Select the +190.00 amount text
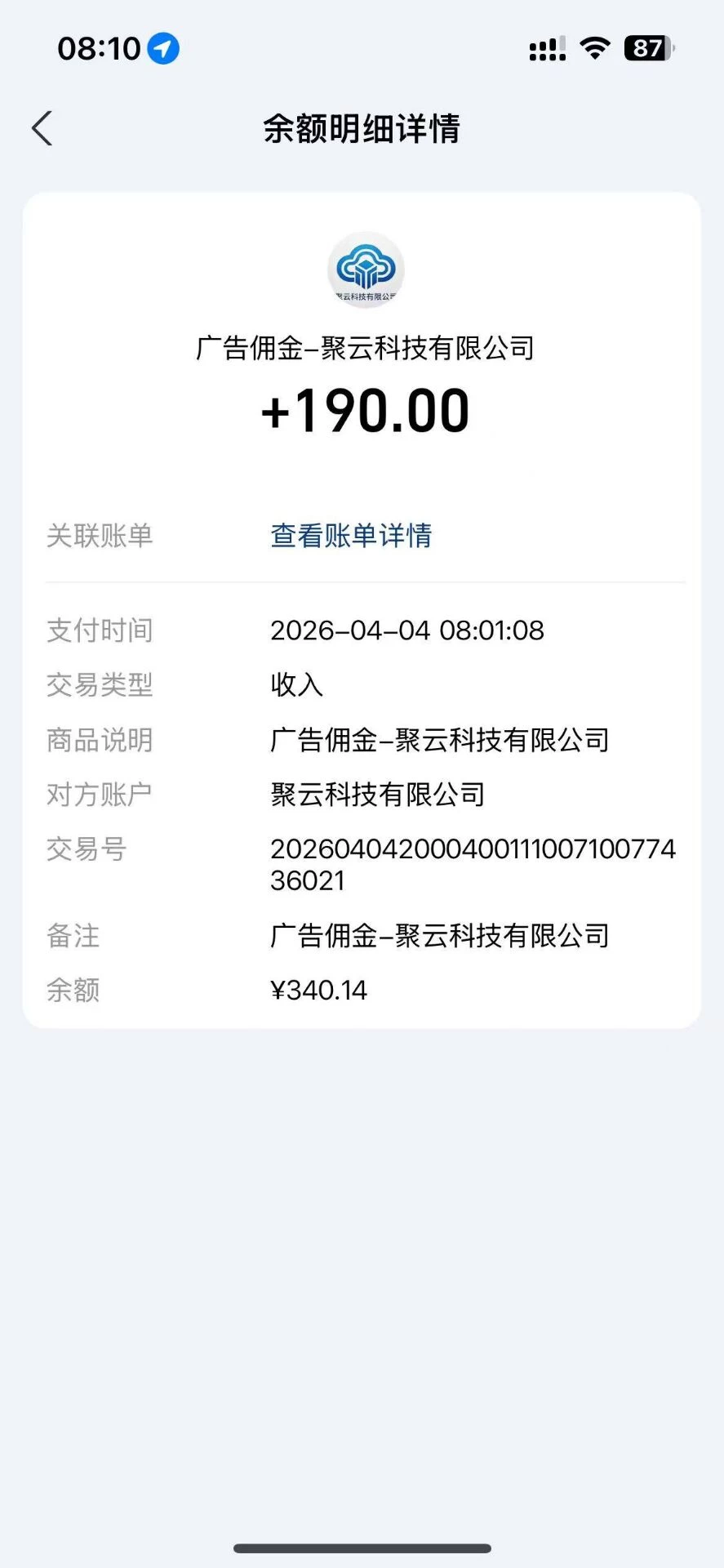Image resolution: width=724 pixels, height=1568 pixels. (365, 410)
